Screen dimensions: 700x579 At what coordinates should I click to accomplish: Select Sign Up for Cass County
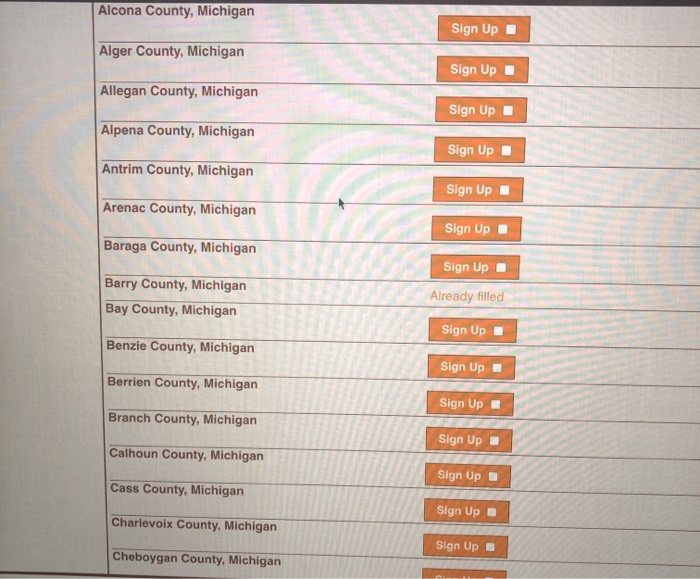pos(466,511)
